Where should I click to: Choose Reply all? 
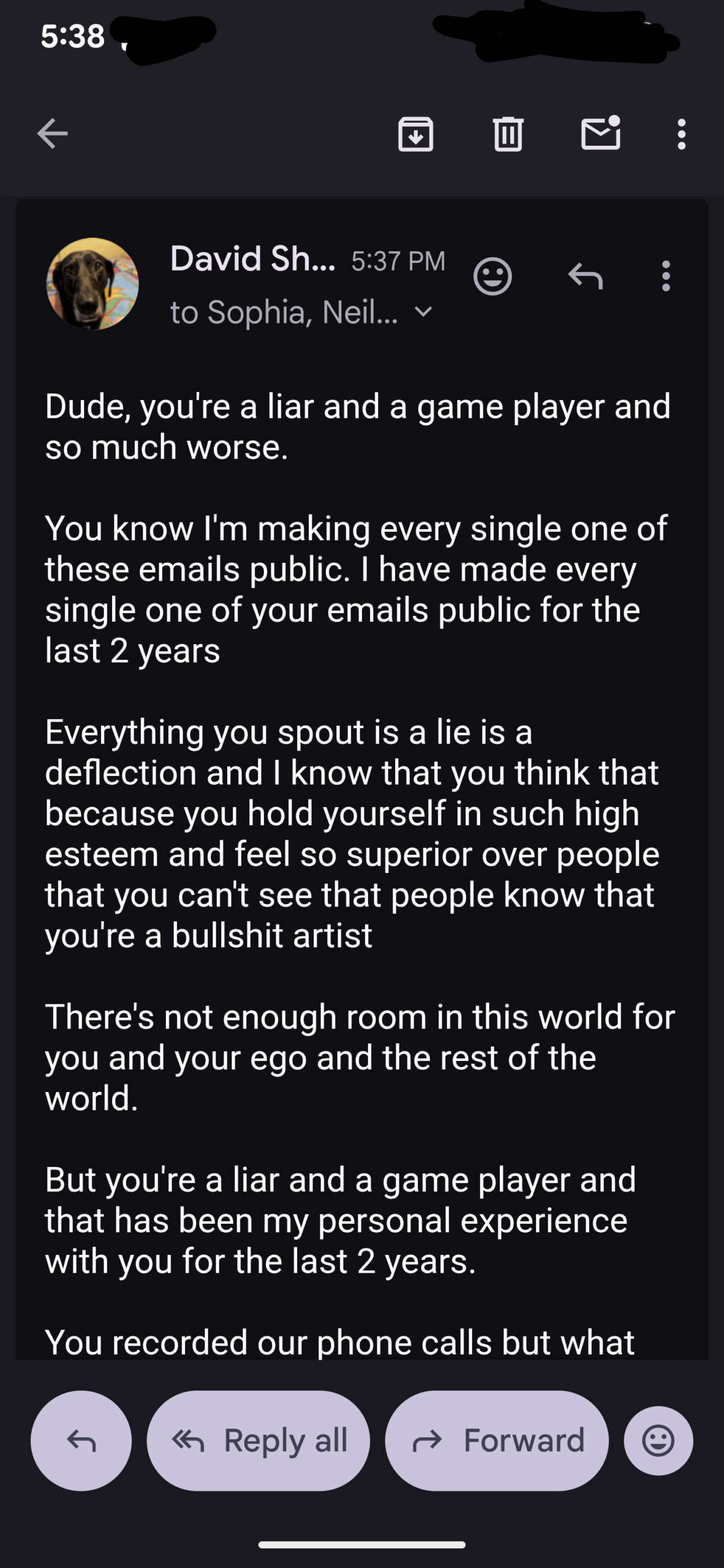tap(258, 1441)
